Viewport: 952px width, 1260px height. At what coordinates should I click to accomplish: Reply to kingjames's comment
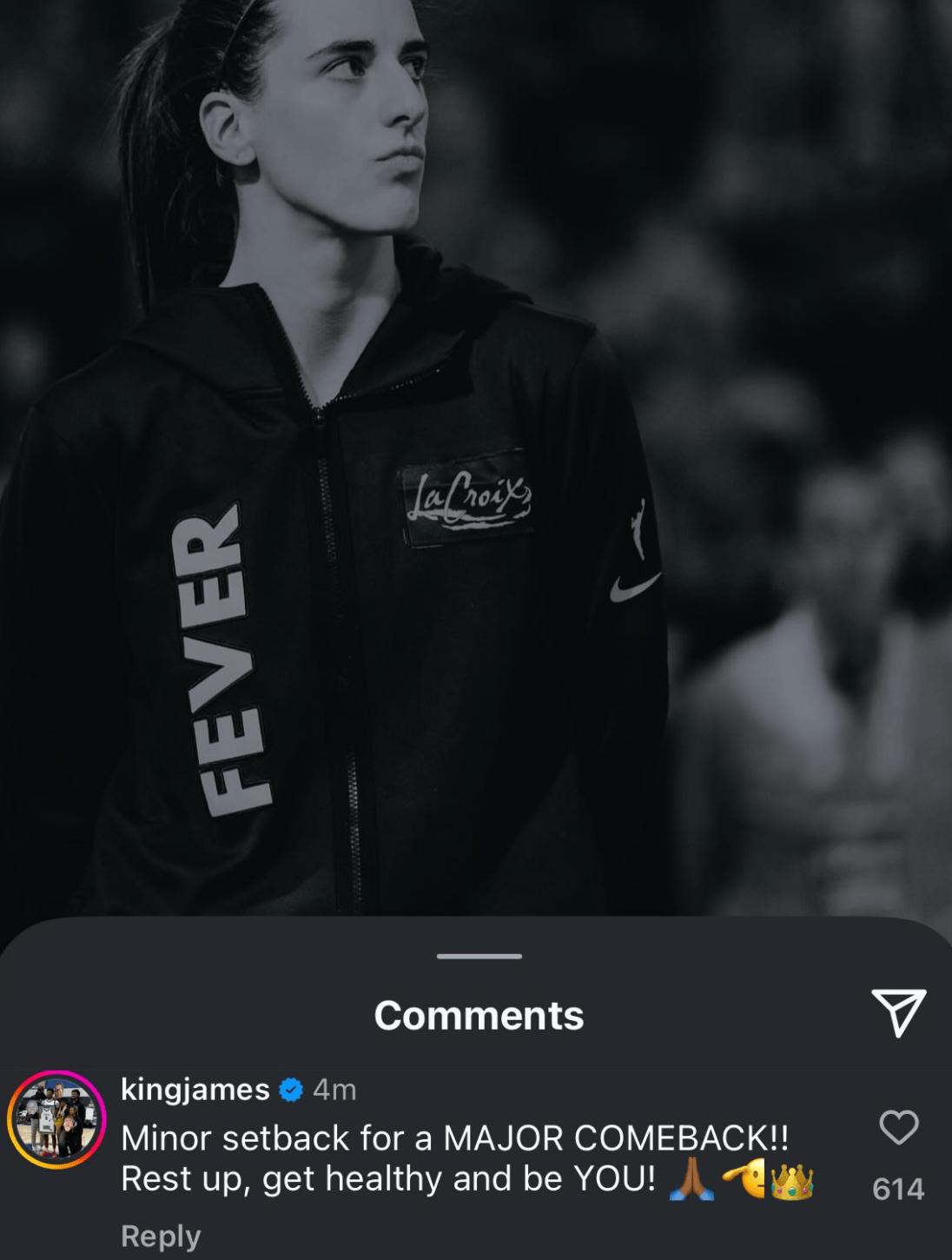click(161, 1236)
